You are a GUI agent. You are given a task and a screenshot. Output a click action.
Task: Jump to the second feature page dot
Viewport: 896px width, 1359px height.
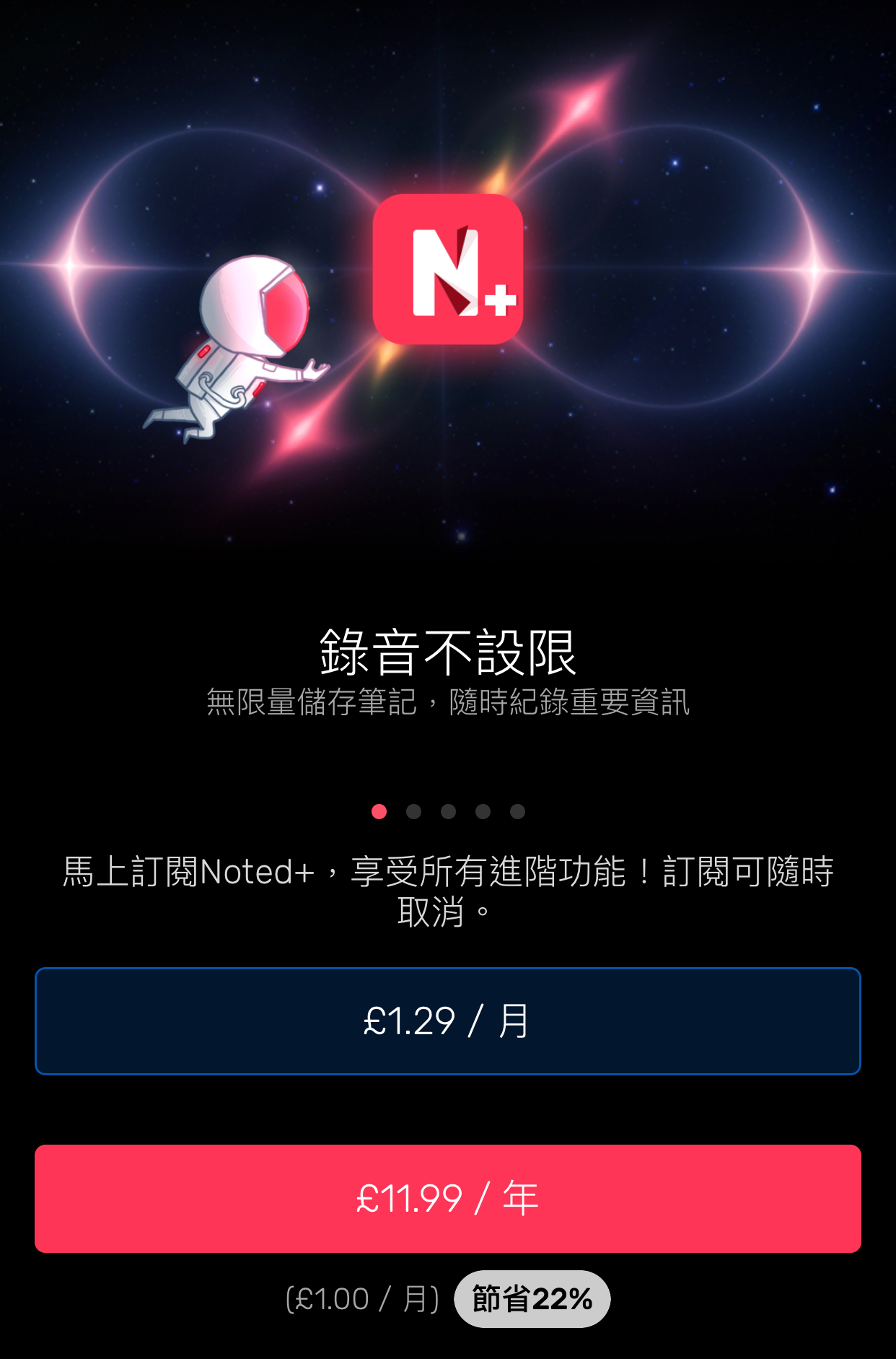pyautogui.click(x=413, y=812)
